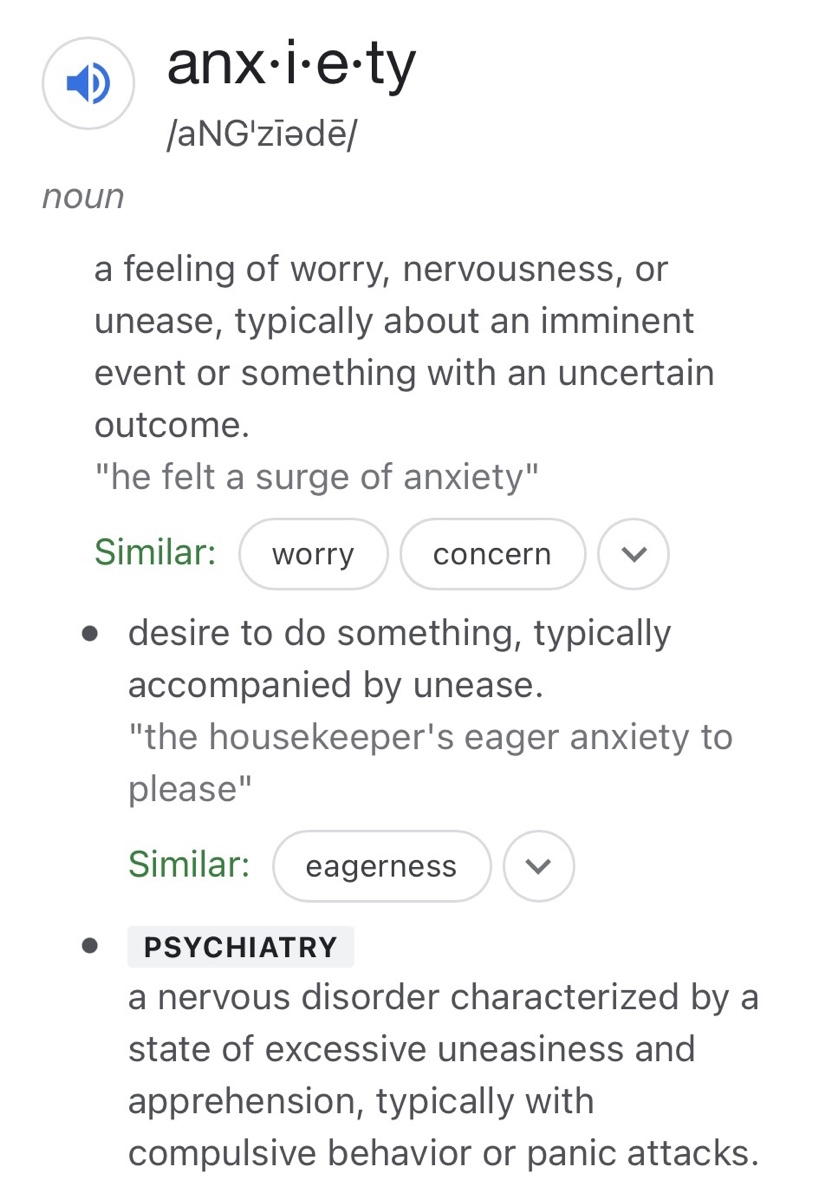832x1200 pixels.
Task: Play the pronunciation audio for anxiety
Action: [x=88, y=84]
